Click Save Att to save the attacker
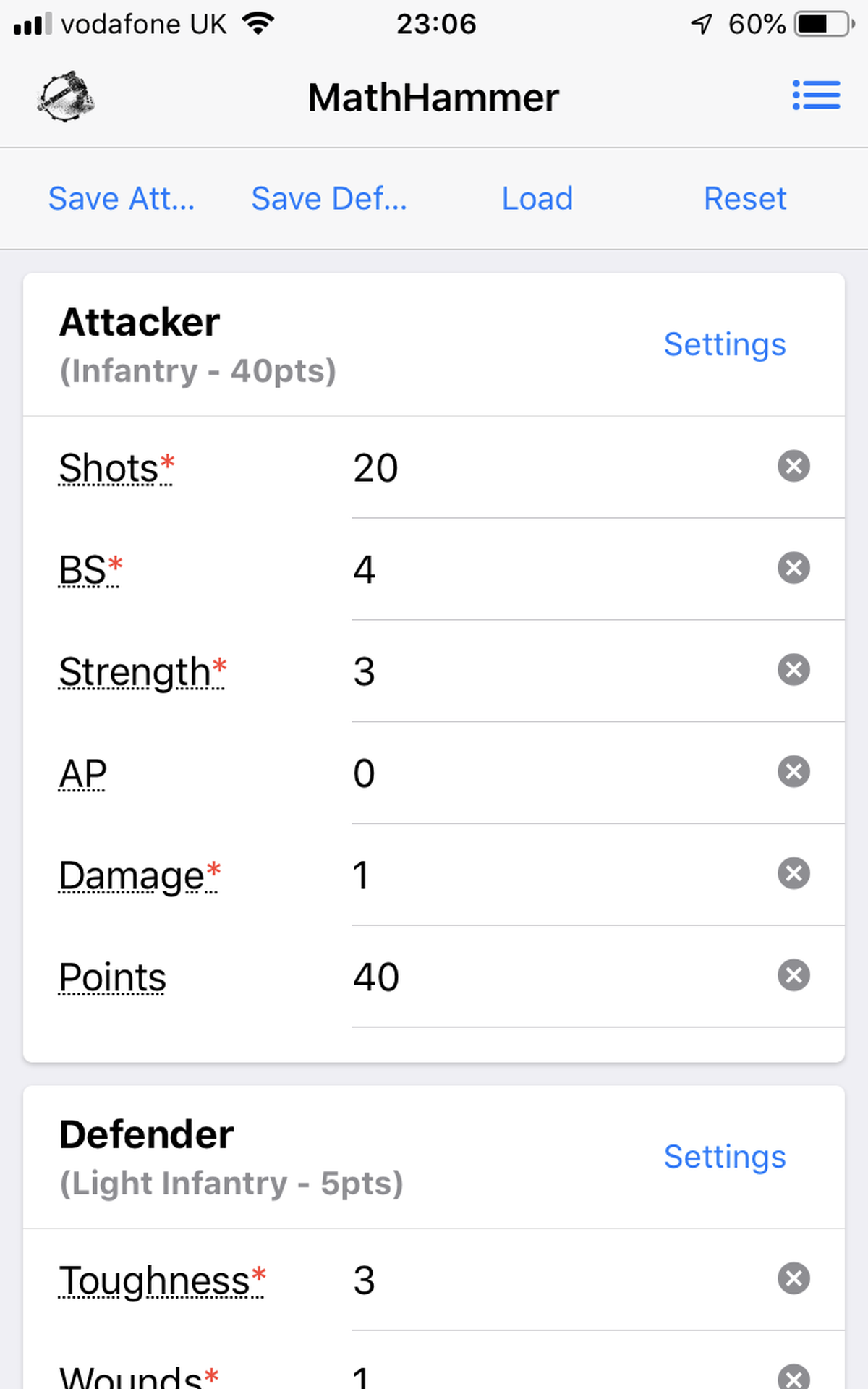 (x=122, y=198)
